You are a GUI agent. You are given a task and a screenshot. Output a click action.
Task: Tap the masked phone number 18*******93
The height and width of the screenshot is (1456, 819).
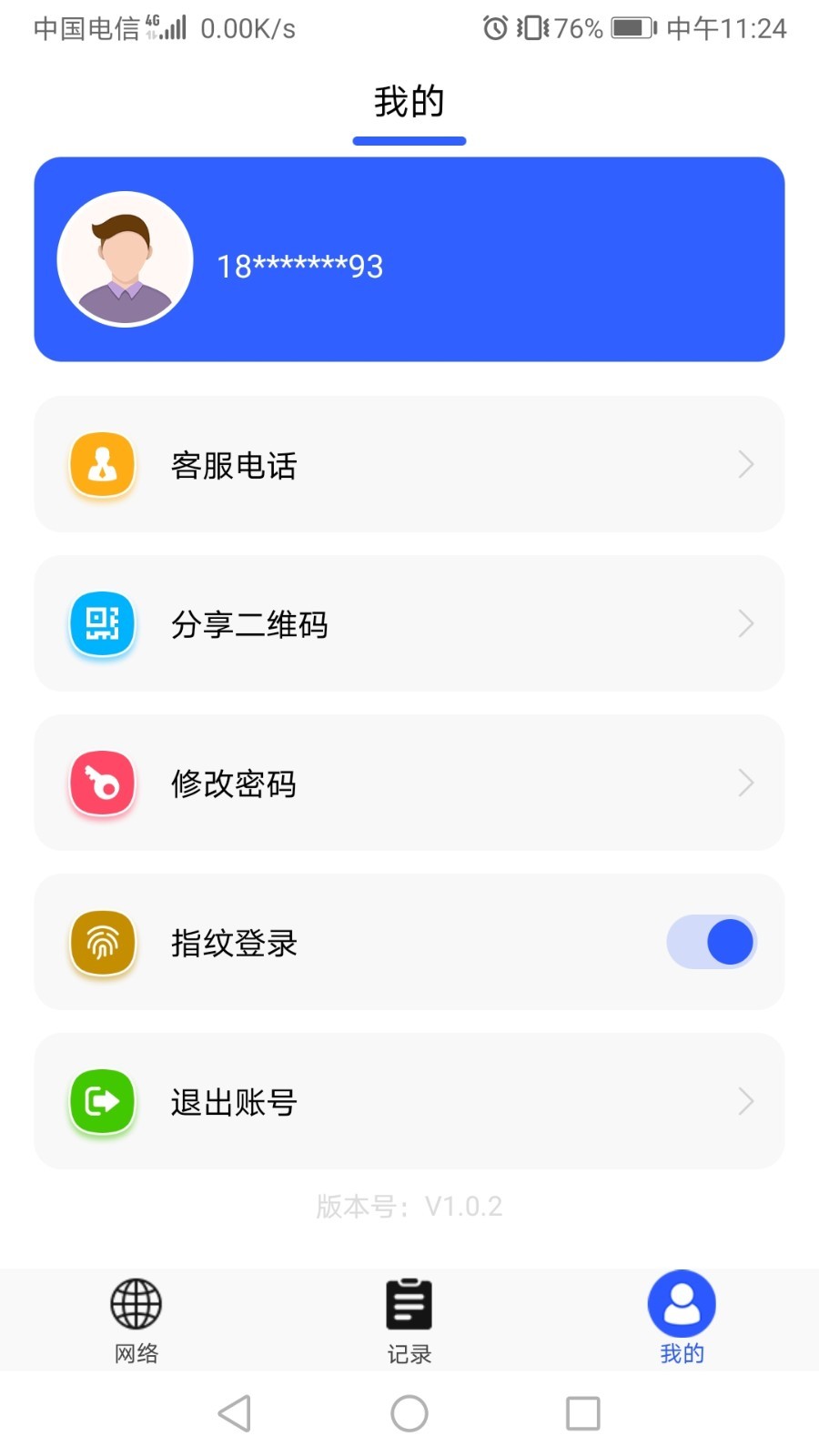(299, 267)
